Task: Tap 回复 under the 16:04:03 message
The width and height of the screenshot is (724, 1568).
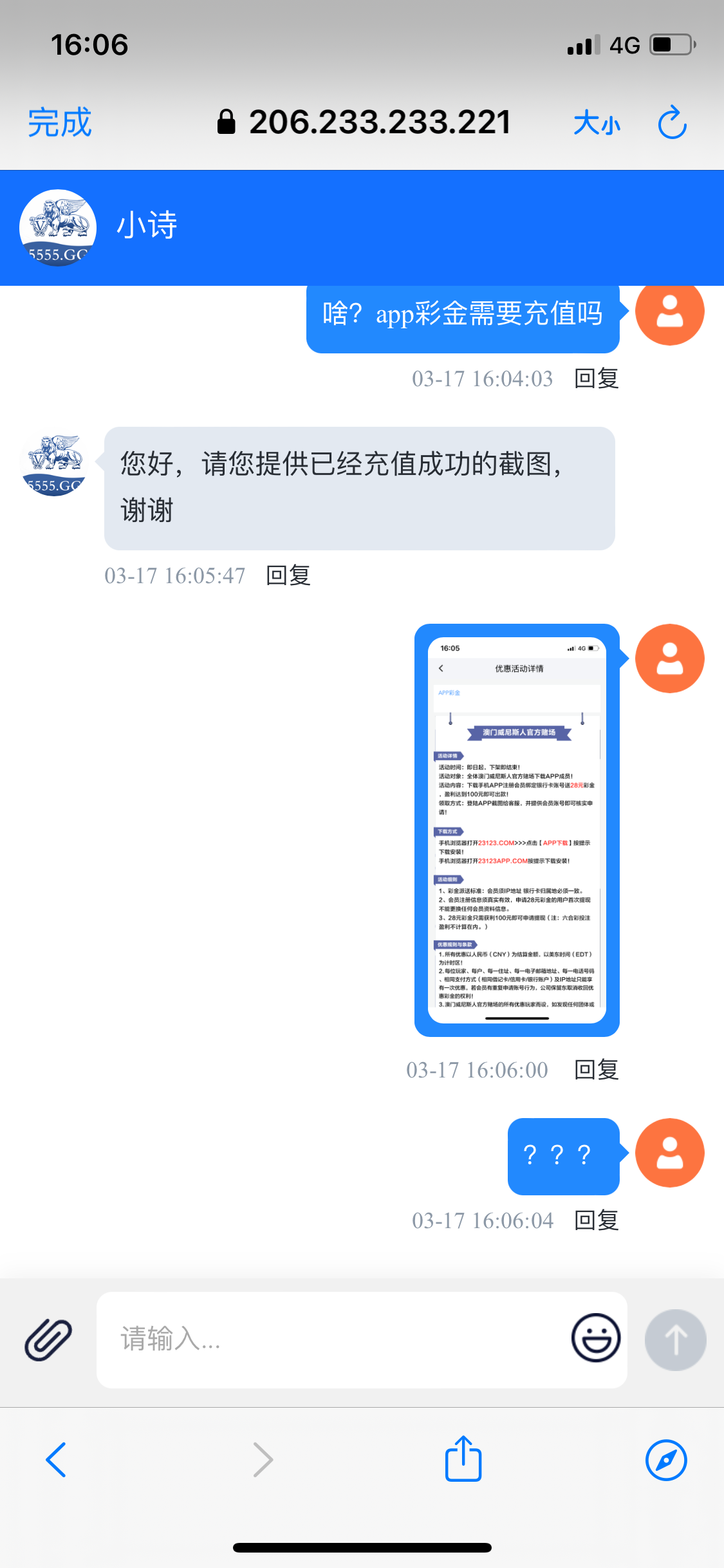Action: (x=596, y=378)
